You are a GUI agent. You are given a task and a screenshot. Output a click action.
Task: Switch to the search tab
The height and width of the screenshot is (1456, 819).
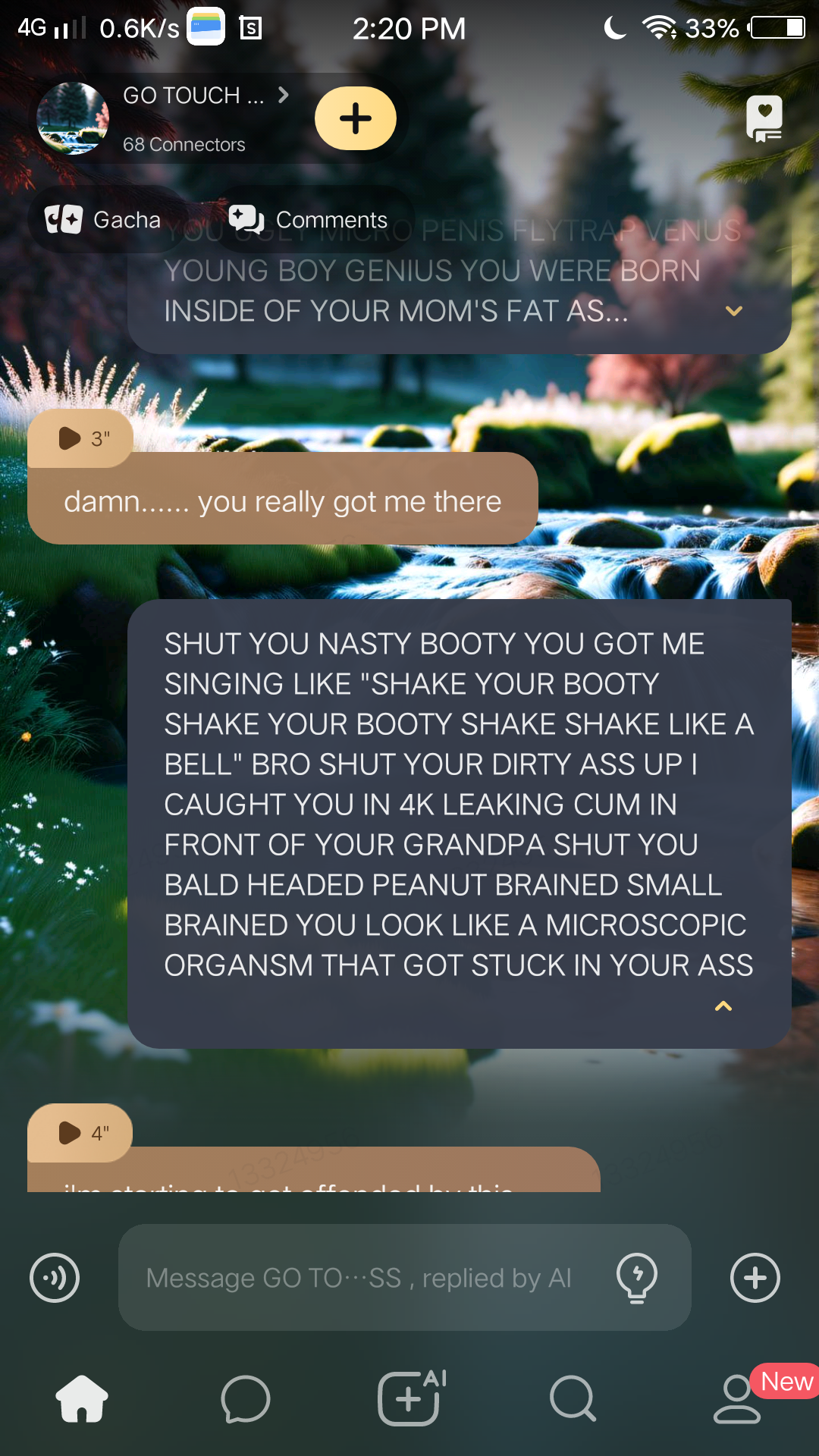(573, 1399)
